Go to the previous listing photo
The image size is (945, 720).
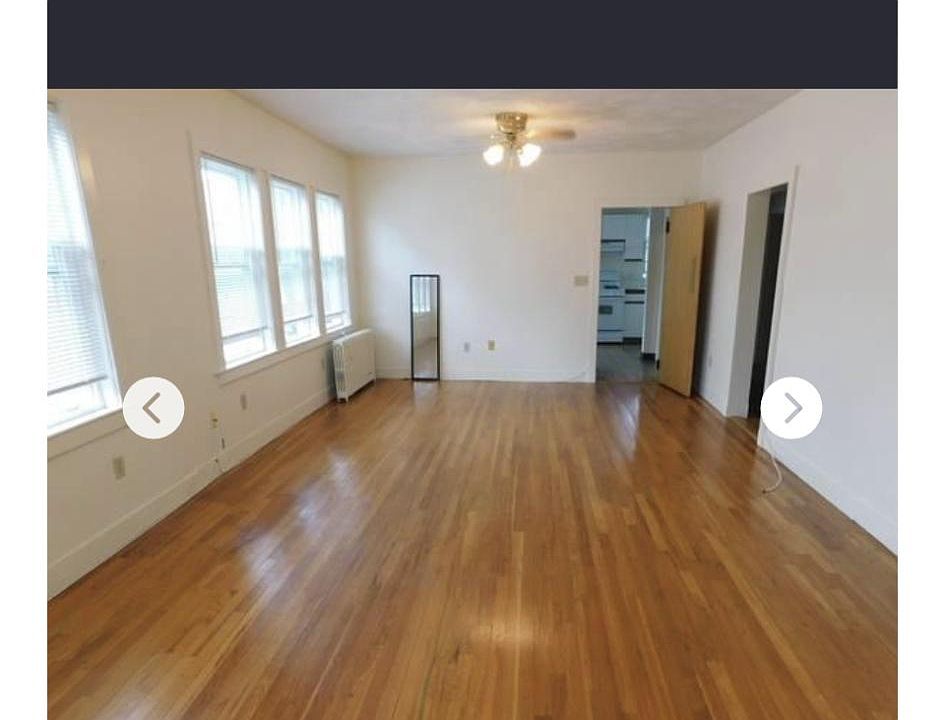153,408
